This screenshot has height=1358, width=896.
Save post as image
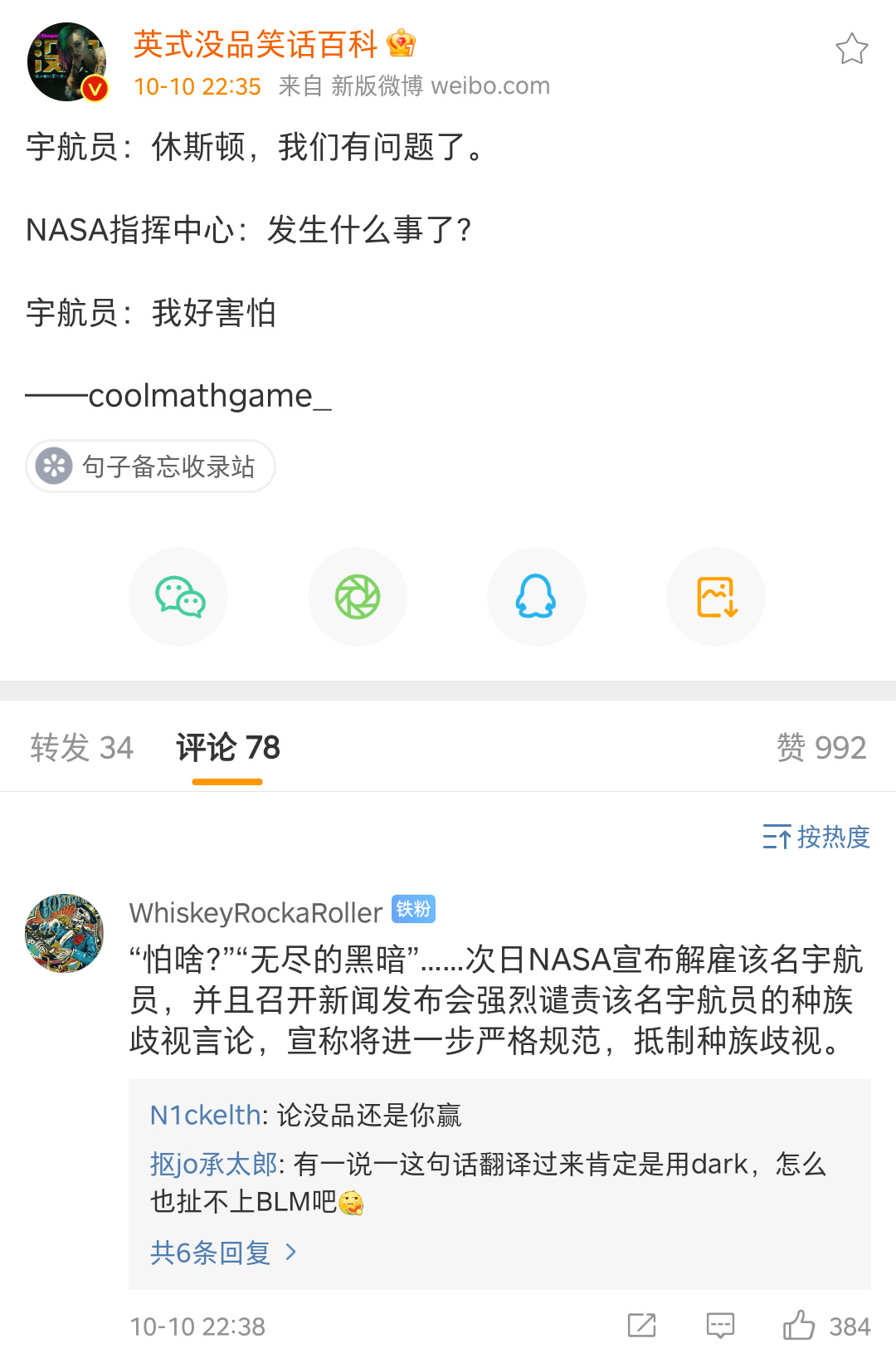716,597
